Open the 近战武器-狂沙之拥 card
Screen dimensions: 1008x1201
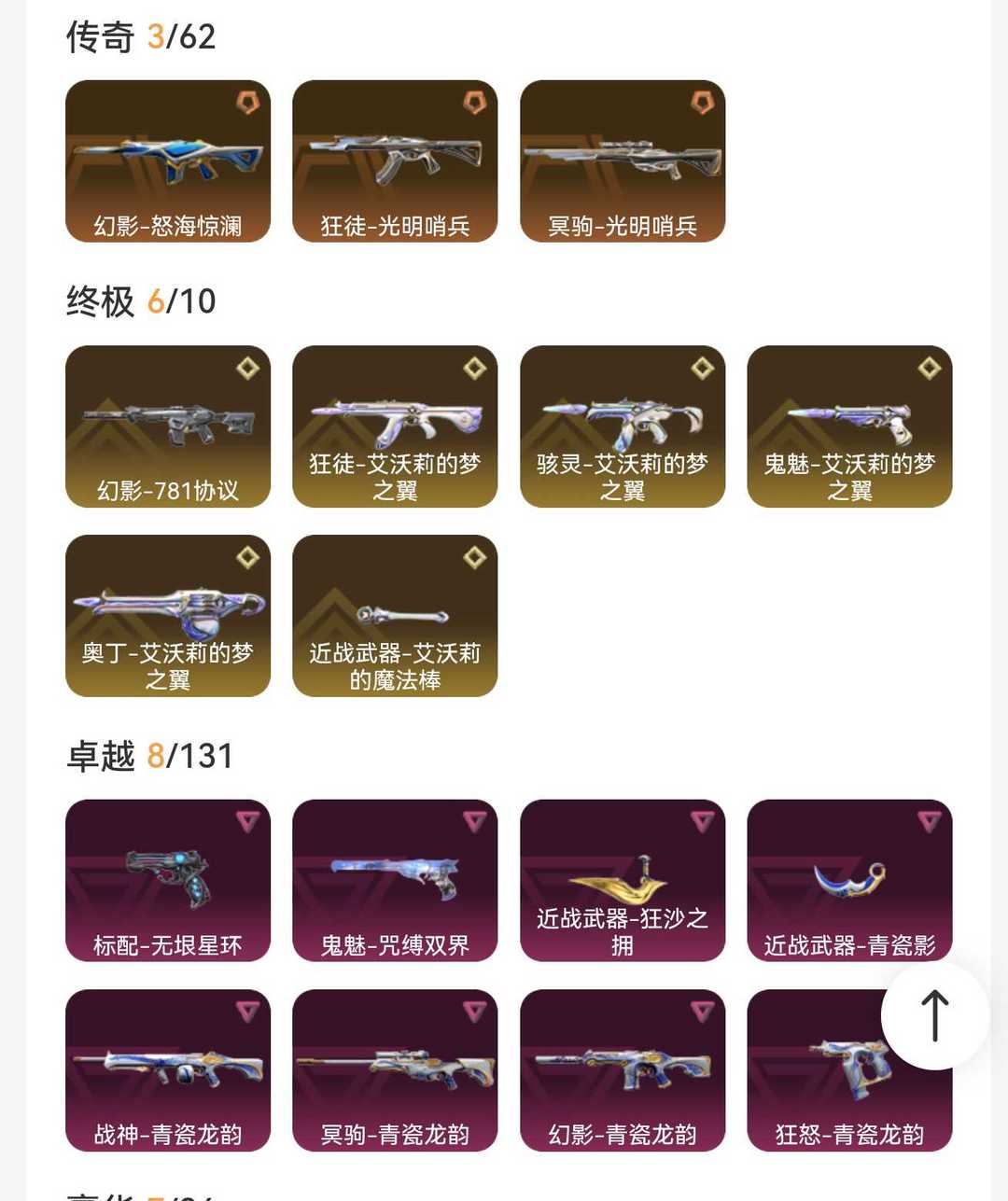(x=623, y=880)
